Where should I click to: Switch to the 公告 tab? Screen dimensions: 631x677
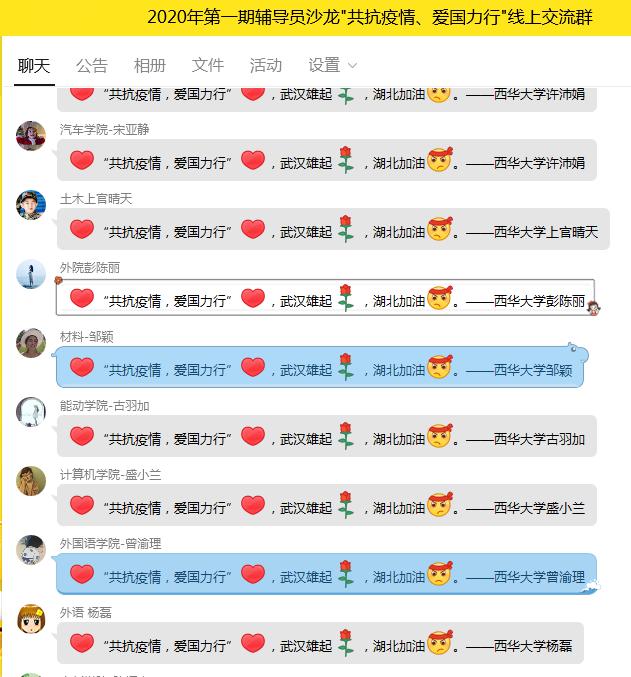92,65
